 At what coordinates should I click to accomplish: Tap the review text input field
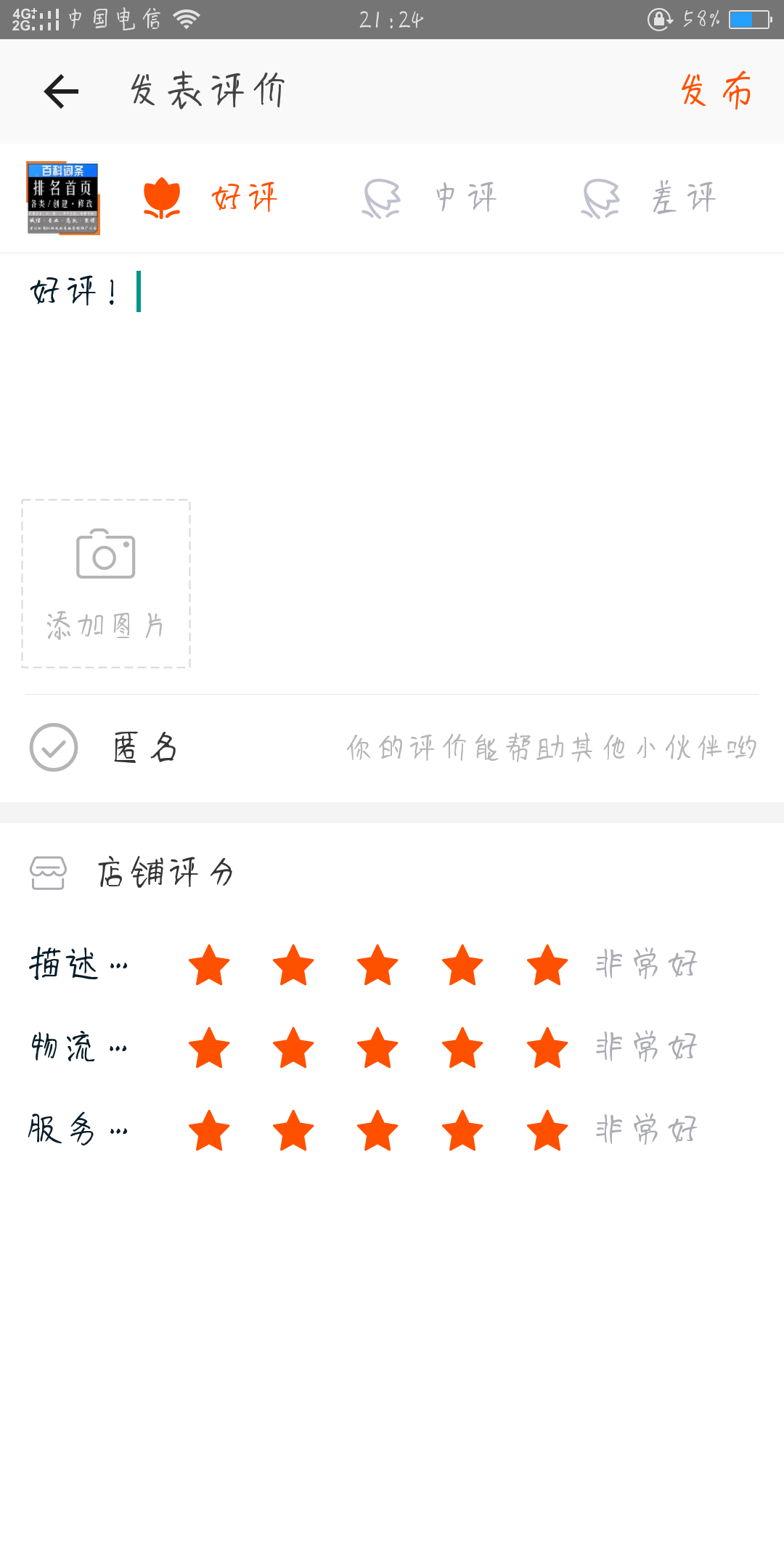(392, 370)
